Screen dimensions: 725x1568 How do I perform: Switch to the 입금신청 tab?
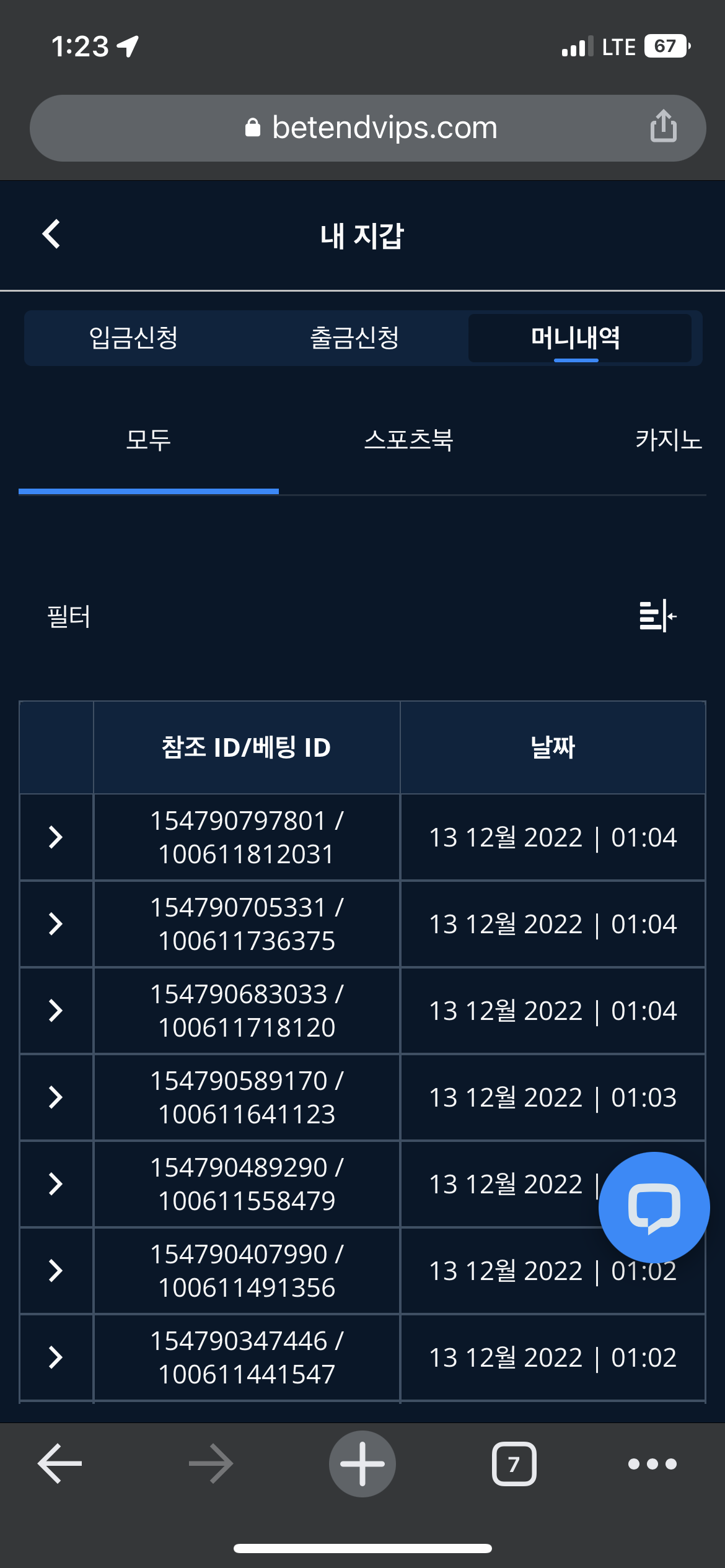click(134, 338)
